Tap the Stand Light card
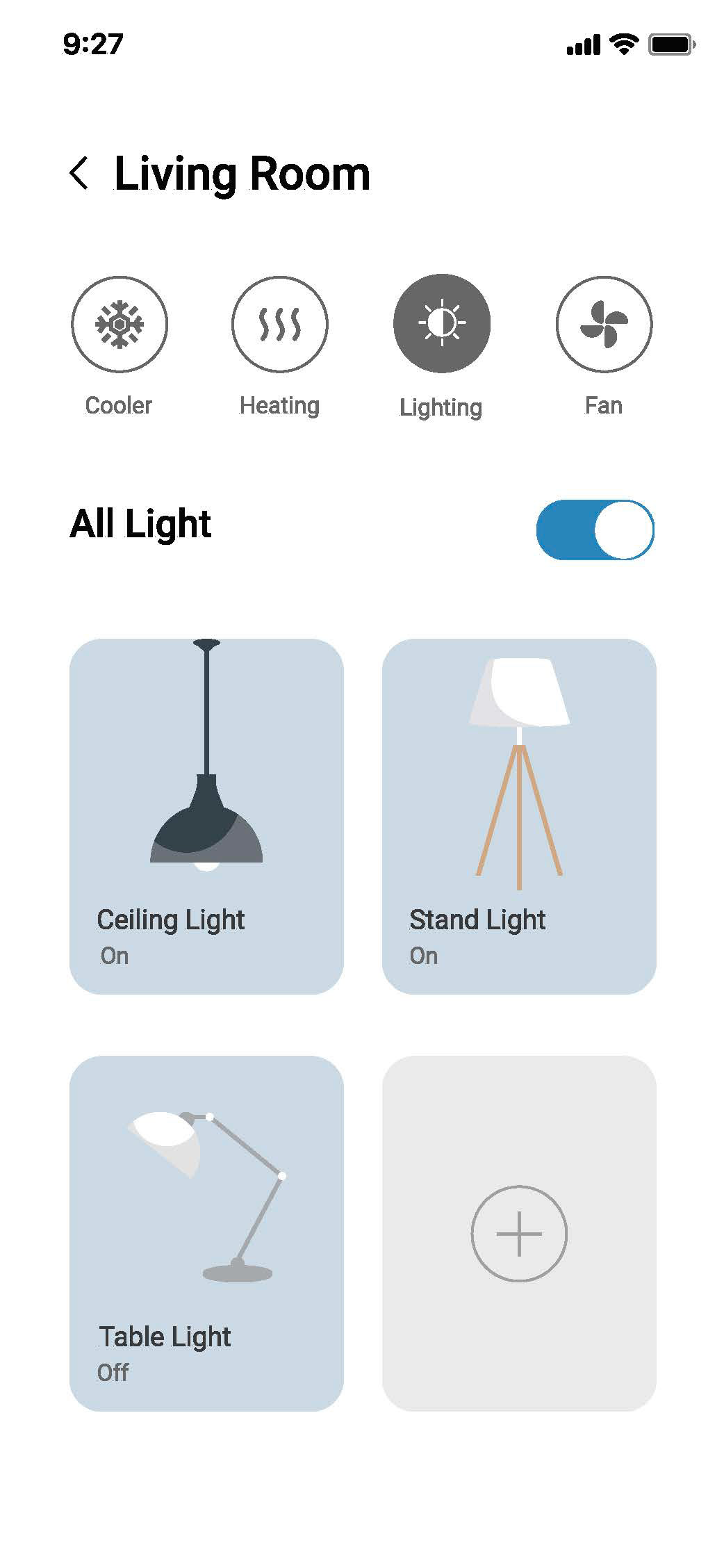Image resolution: width=724 pixels, height=1568 pixels. [519, 816]
